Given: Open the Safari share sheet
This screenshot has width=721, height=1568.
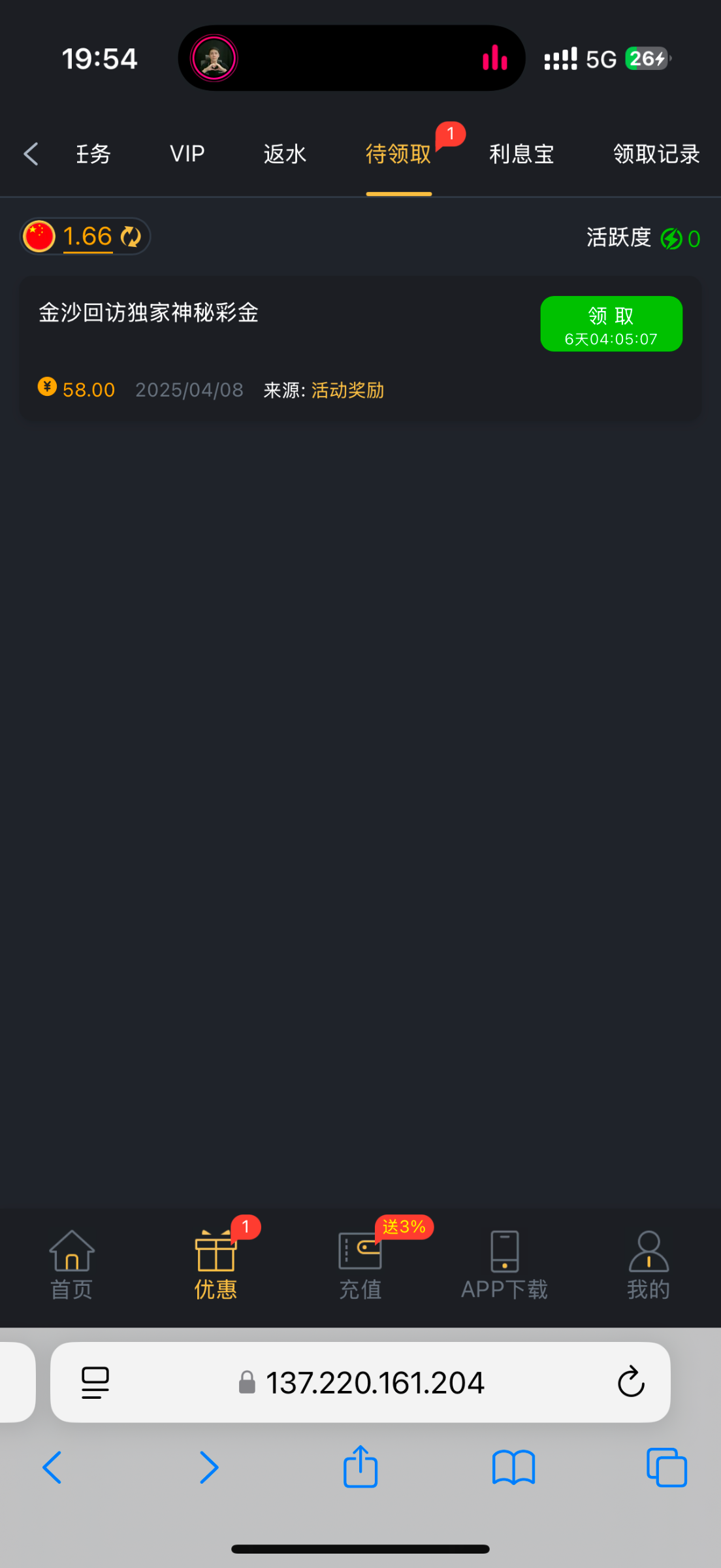Looking at the screenshot, I should click(x=360, y=1467).
